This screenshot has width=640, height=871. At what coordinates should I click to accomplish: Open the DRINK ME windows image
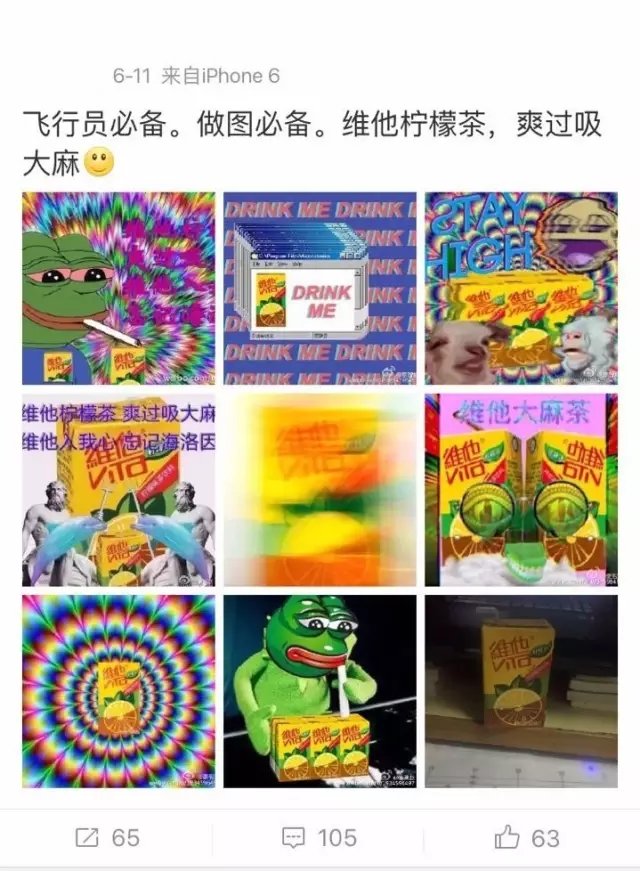[319, 288]
